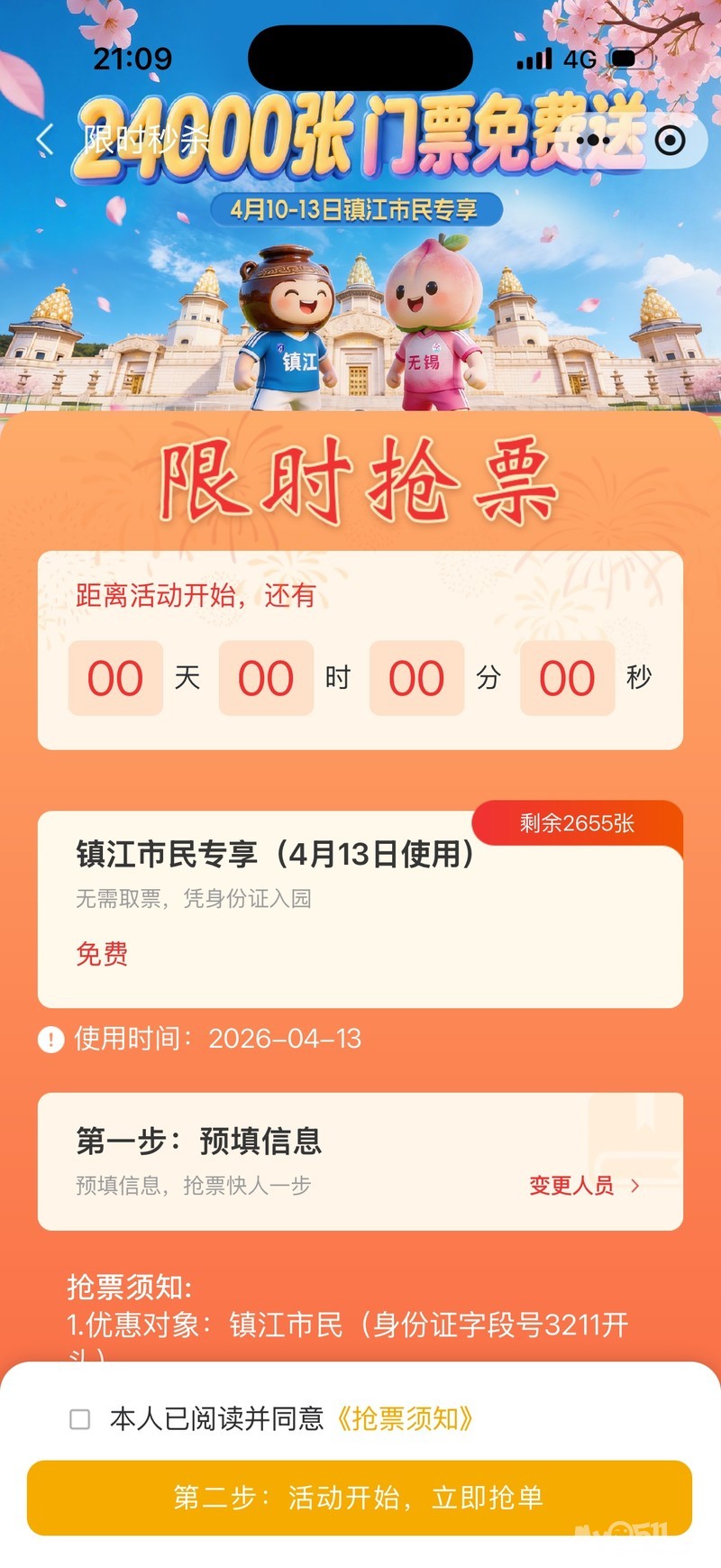Tap 变更人员 to change visitor info
Screen dimensions: 721x1568
[x=583, y=1185]
